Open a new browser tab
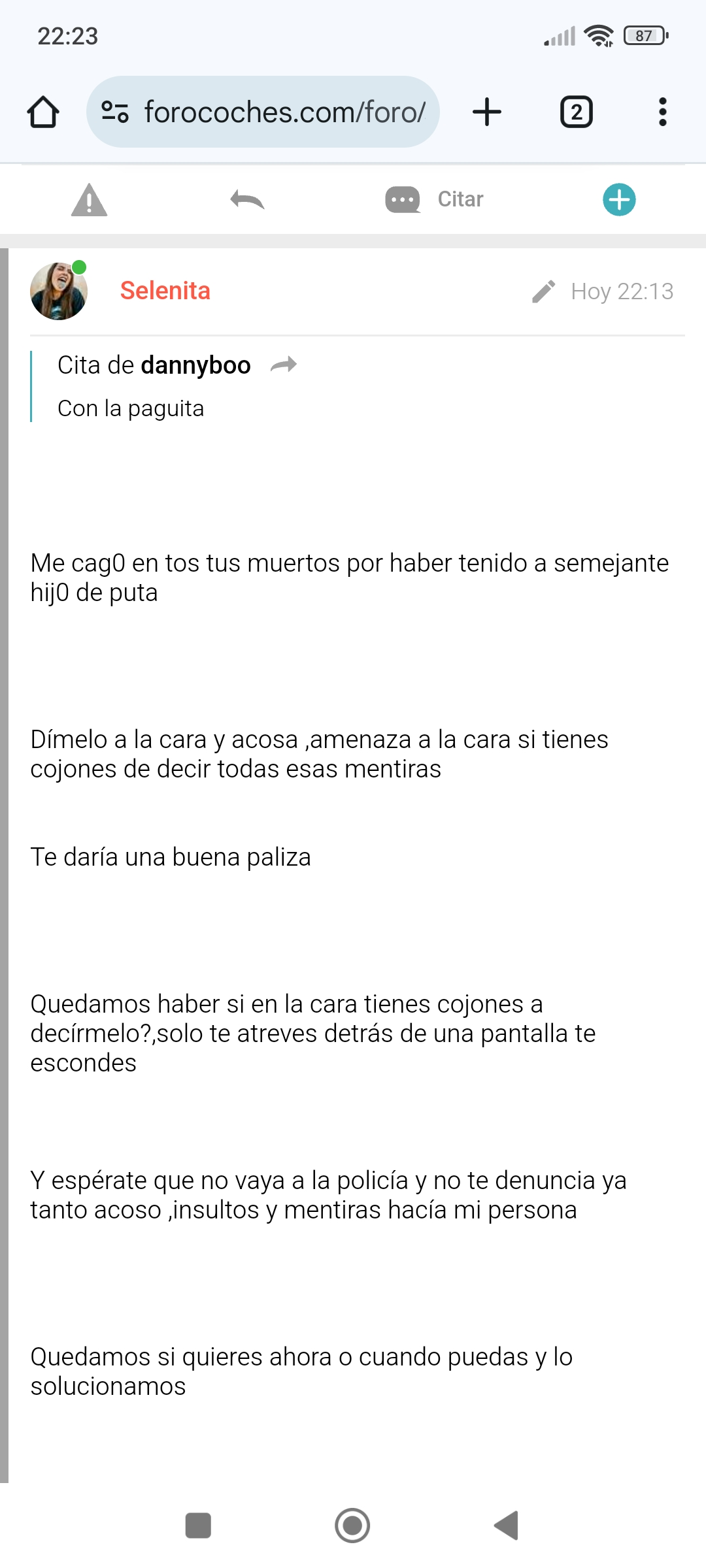This screenshot has height=1568, width=706. (487, 112)
